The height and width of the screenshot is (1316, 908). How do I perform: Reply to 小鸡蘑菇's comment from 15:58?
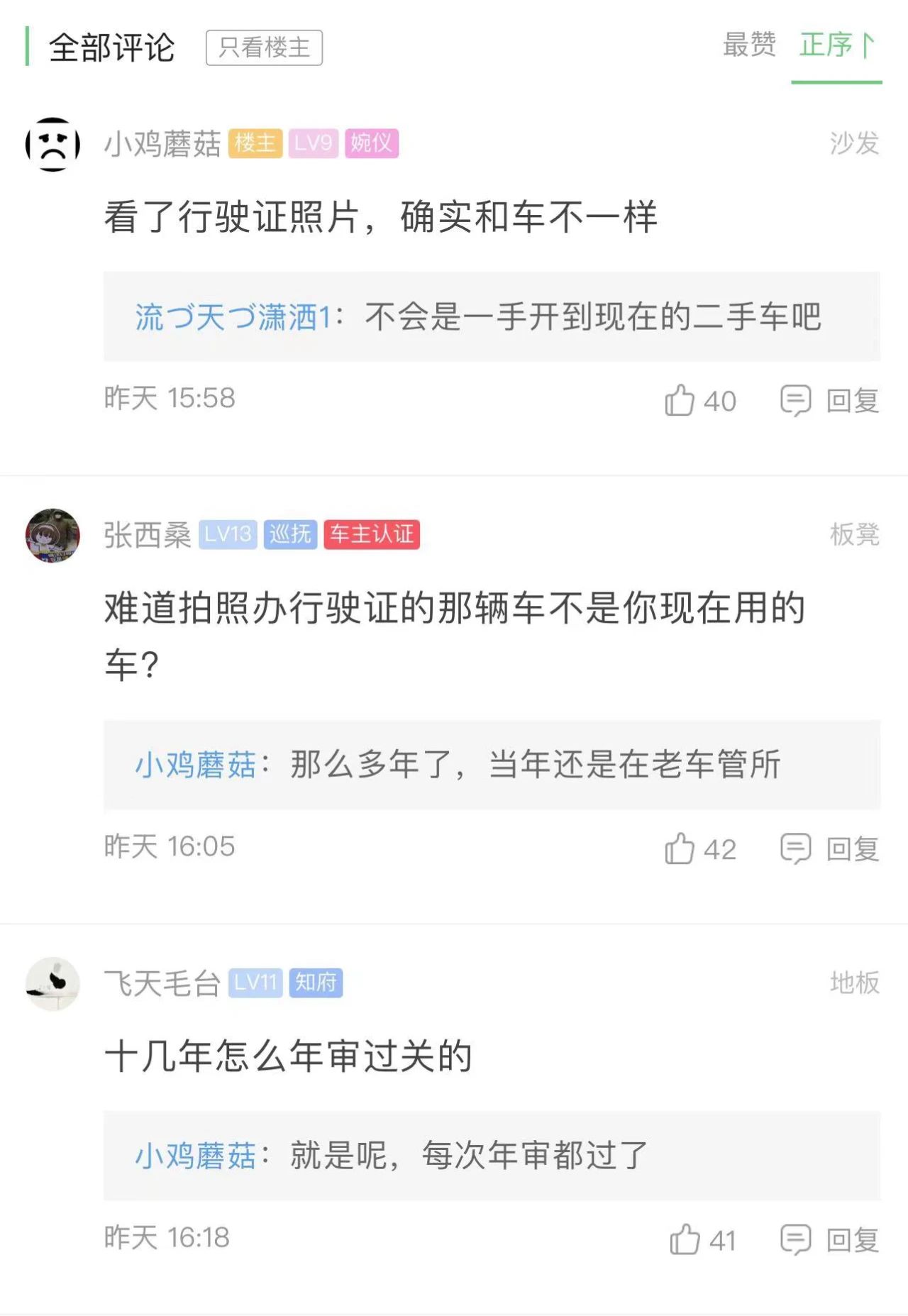(830, 400)
